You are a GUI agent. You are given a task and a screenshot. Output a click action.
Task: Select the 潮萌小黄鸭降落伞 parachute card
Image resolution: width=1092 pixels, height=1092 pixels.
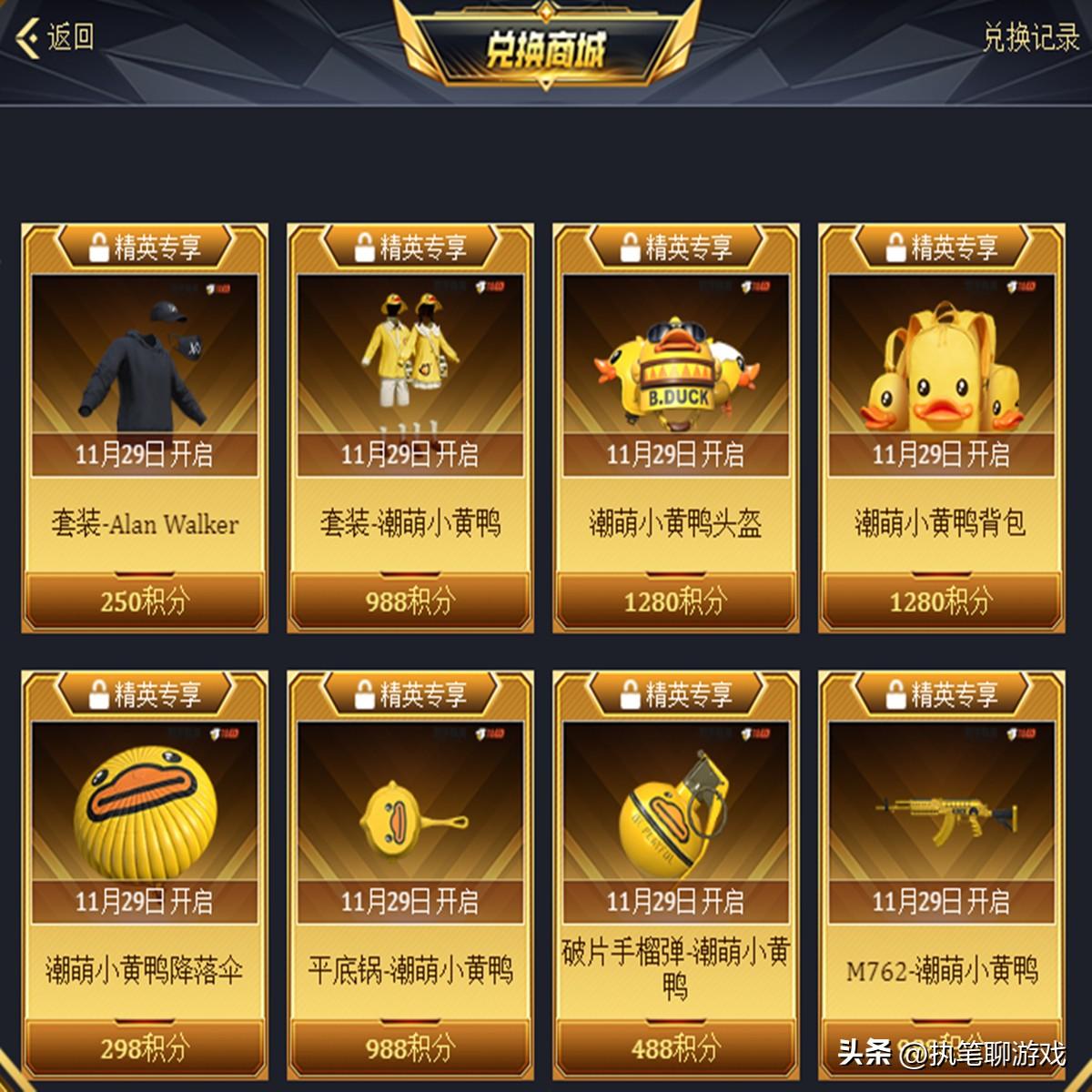(x=144, y=828)
